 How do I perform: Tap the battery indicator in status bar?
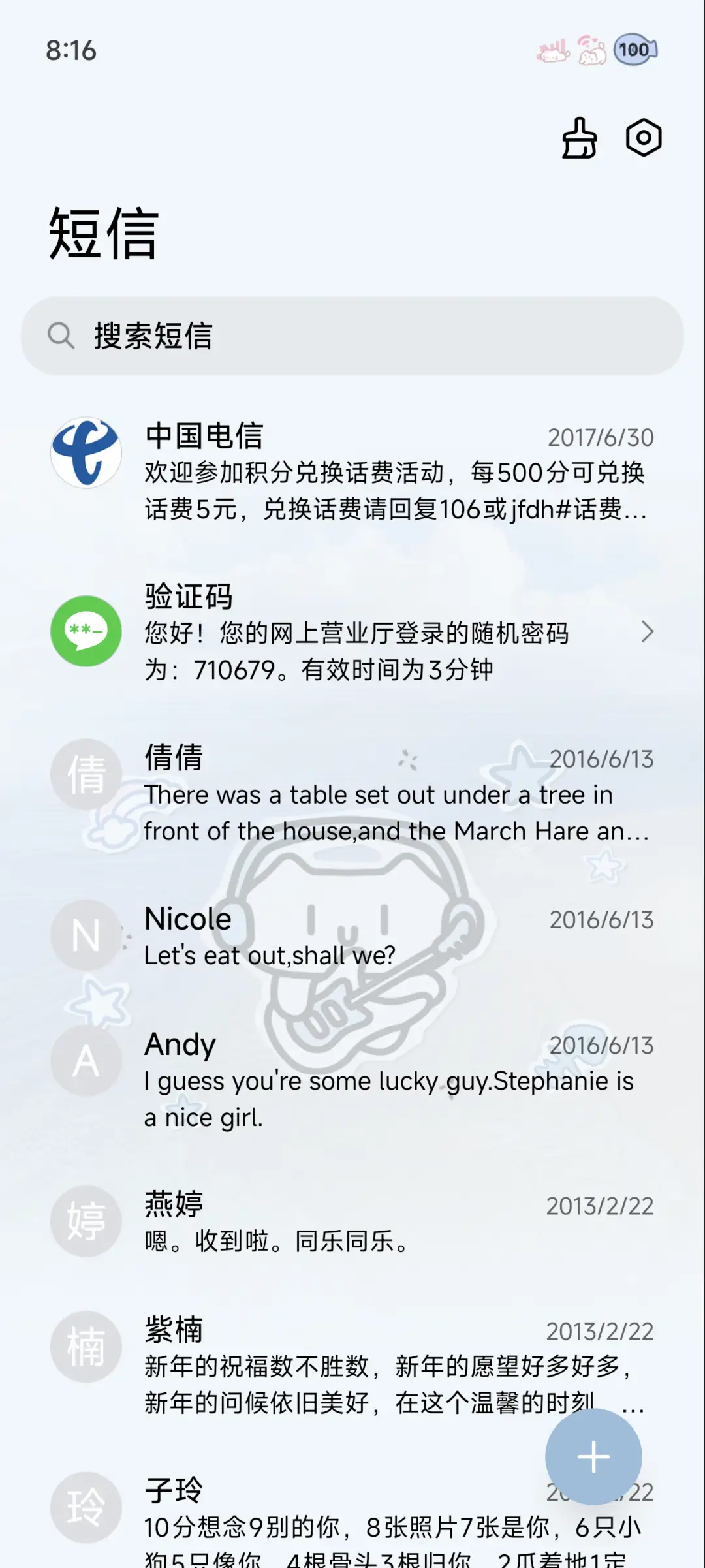pos(632,50)
